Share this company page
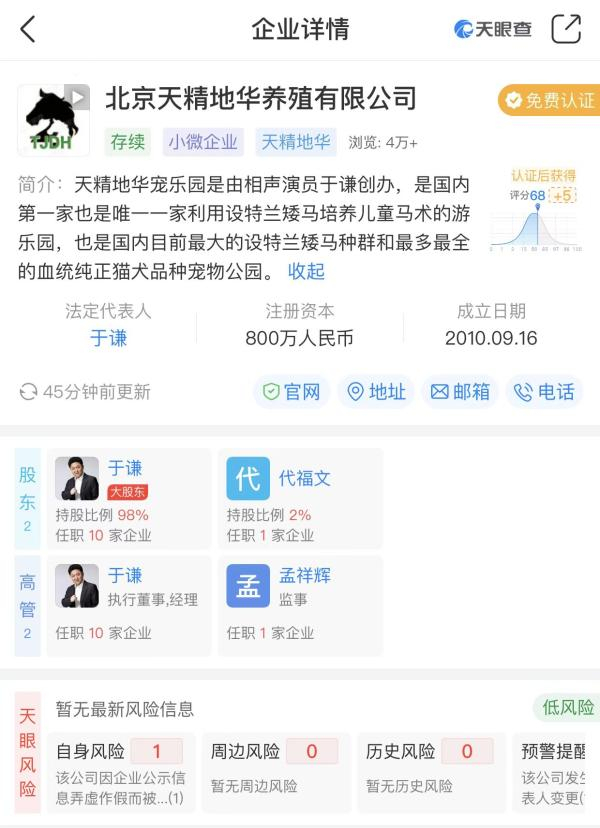This screenshot has height=828, width=600. 566,29
